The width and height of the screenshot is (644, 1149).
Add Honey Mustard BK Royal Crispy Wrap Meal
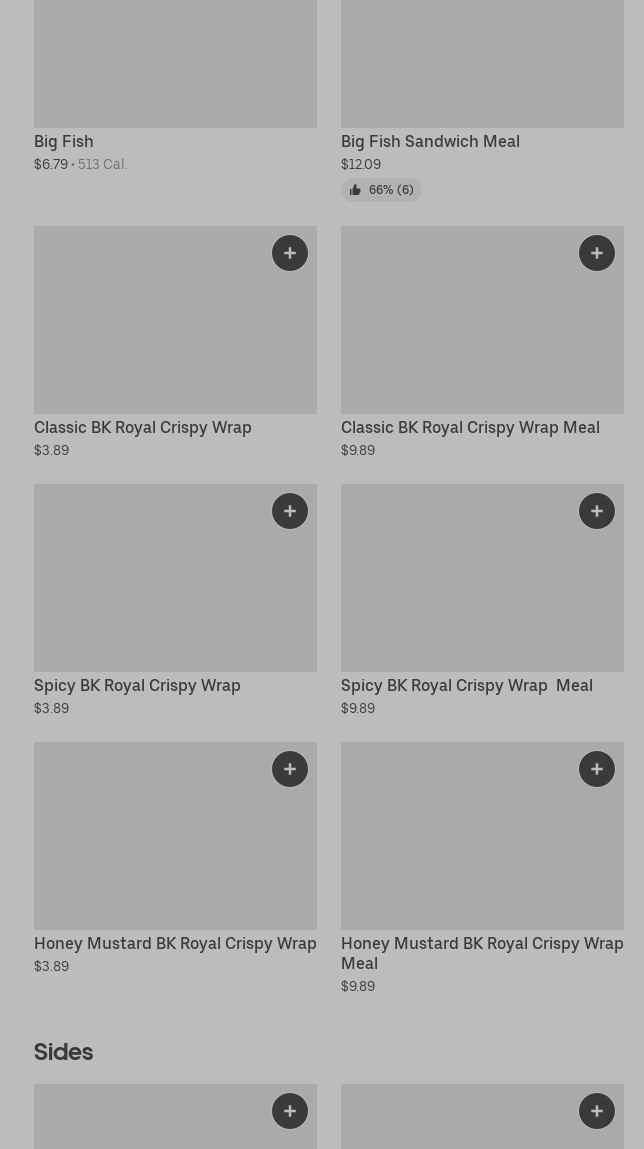click(x=597, y=769)
